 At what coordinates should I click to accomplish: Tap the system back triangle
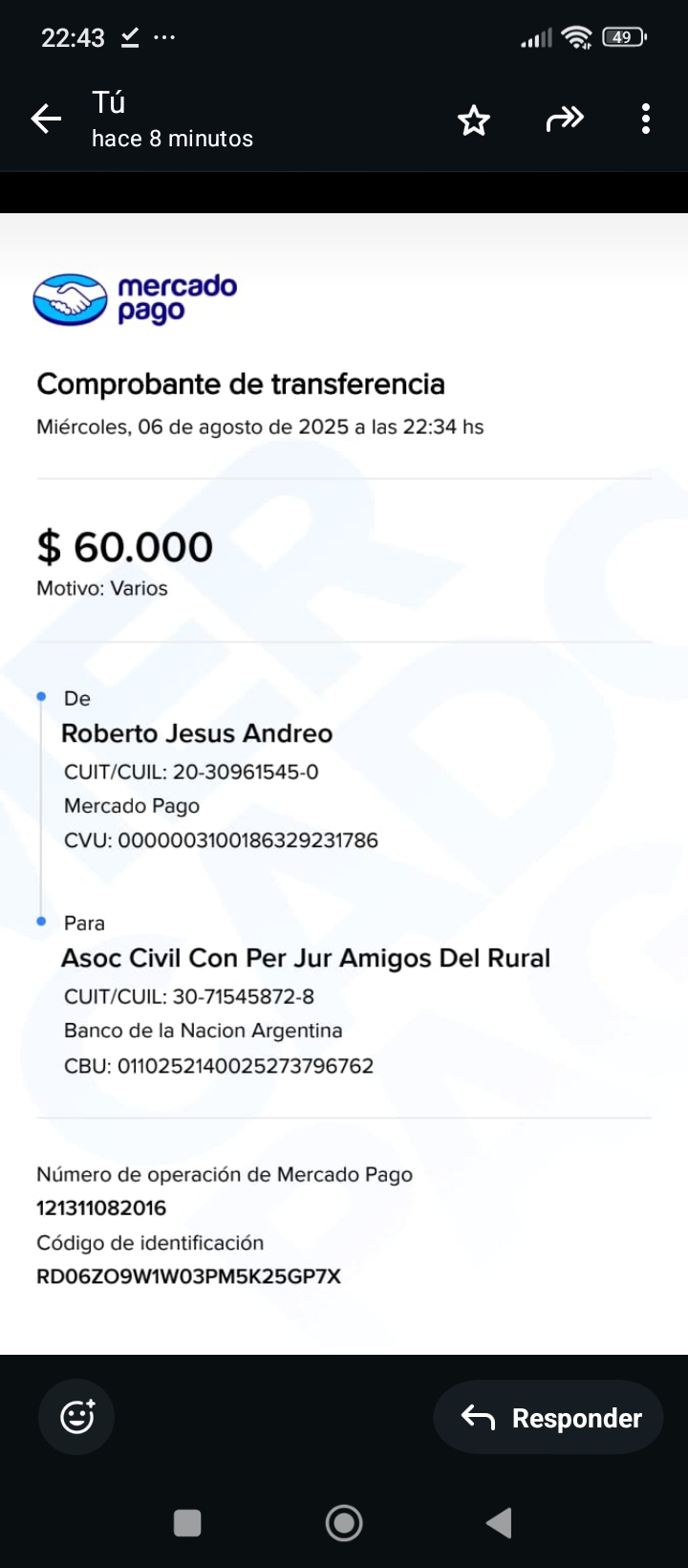[x=499, y=1522]
